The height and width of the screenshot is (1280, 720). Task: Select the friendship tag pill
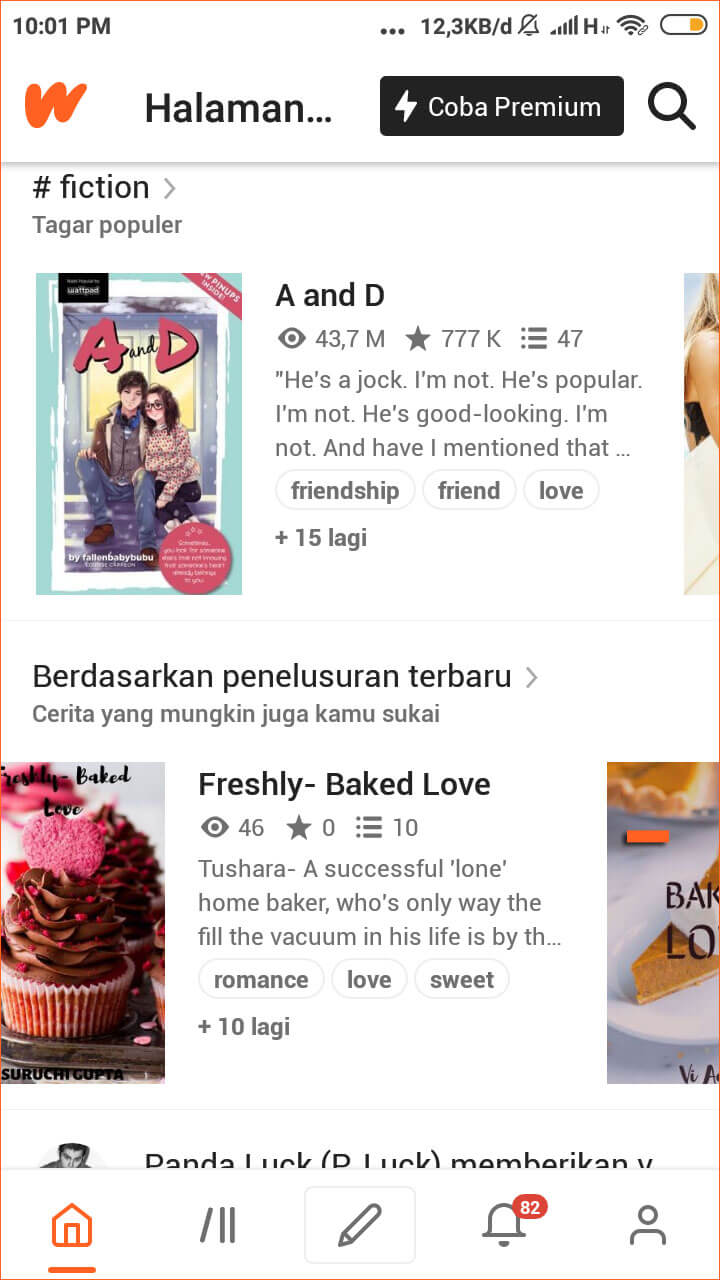[345, 490]
